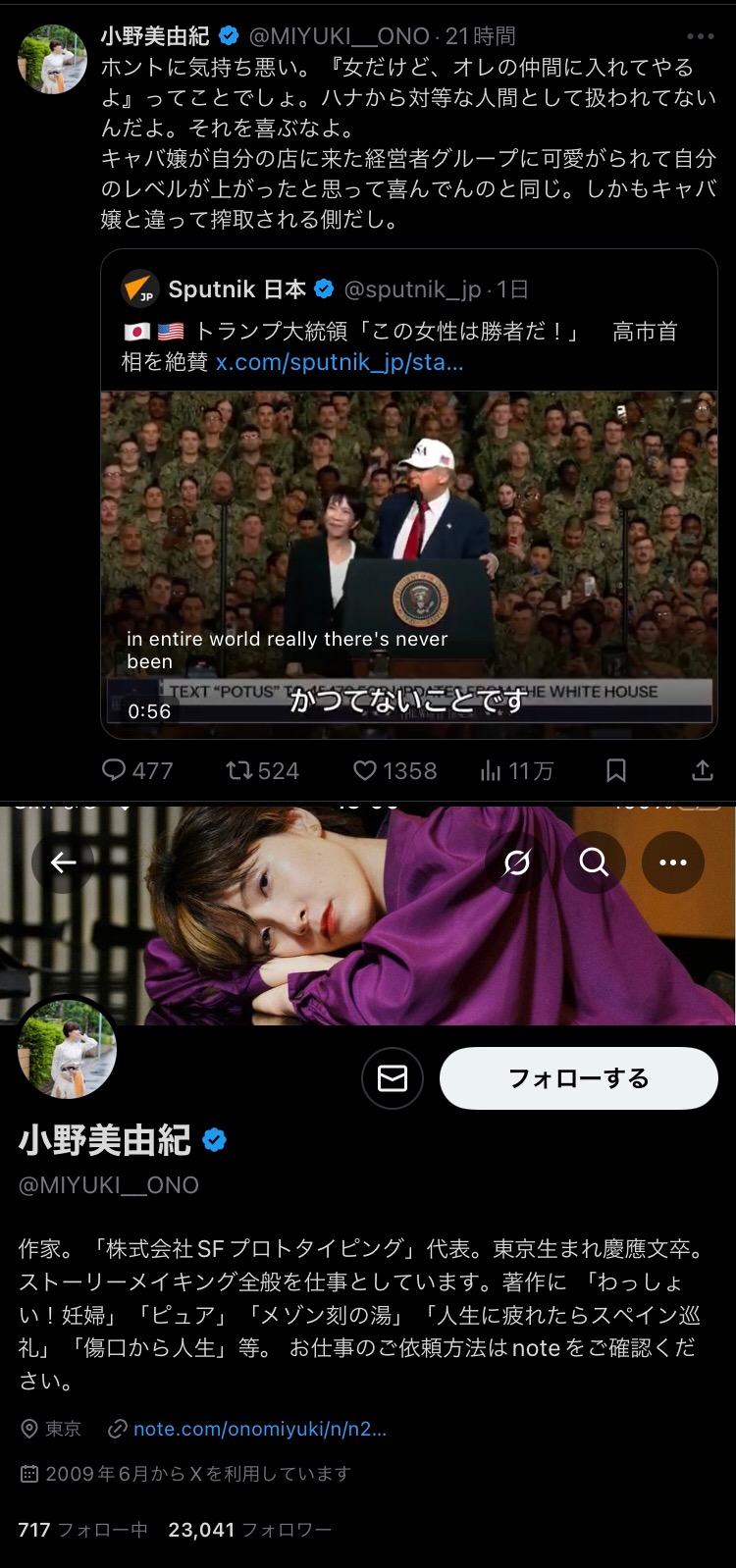Share the tweet via share icon
The height and width of the screenshot is (1568, 736).
702,770
